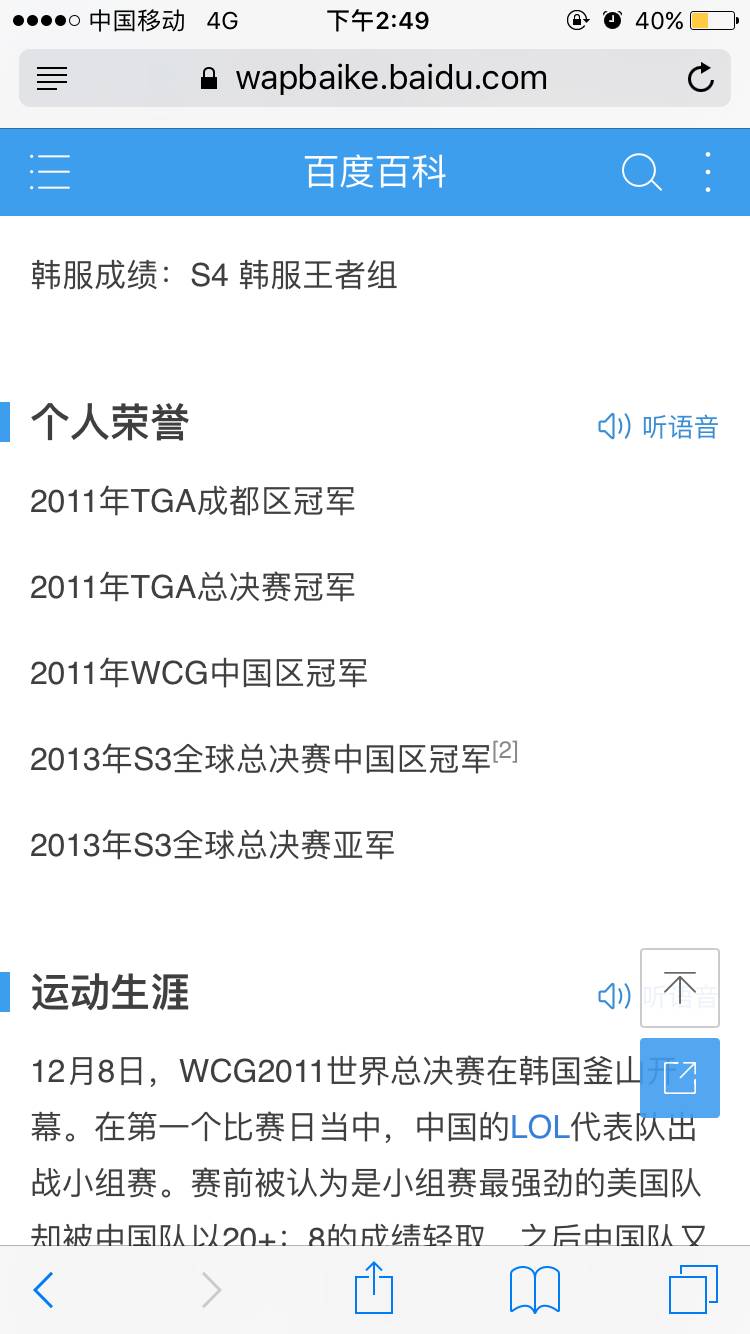Open Safari share sheet
Image resolution: width=750 pixels, height=1334 pixels.
click(x=374, y=1288)
